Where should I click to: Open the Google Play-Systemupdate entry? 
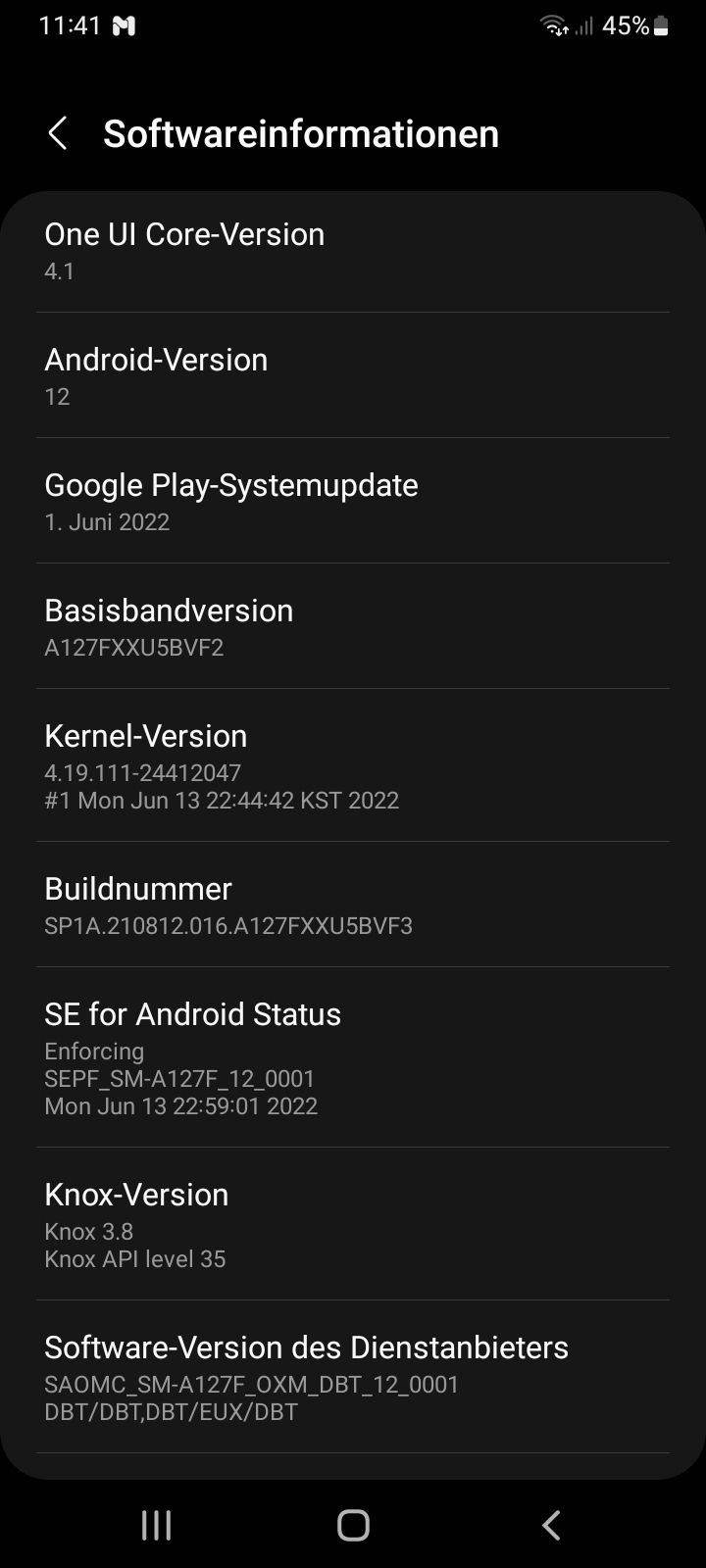pyautogui.click(x=353, y=502)
